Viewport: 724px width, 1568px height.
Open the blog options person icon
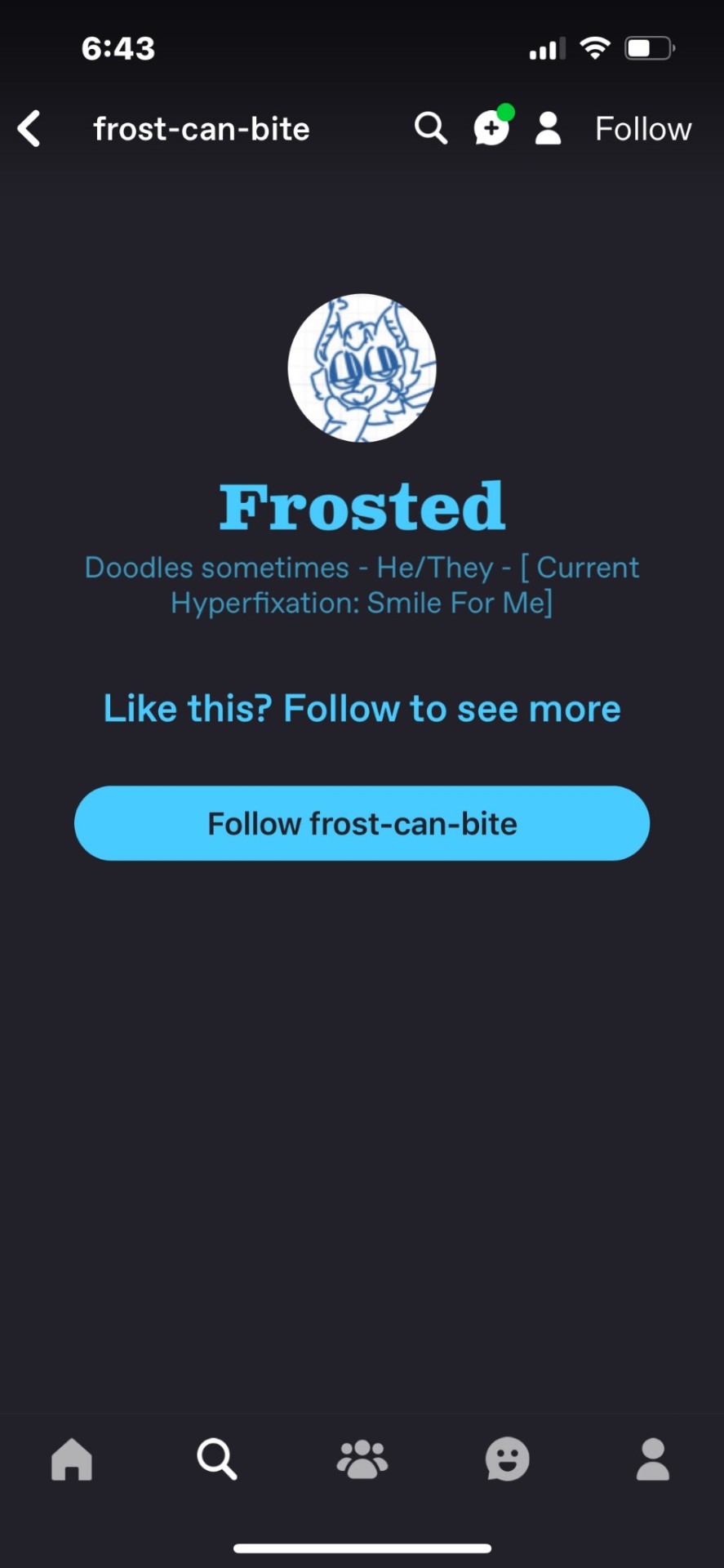(x=548, y=129)
